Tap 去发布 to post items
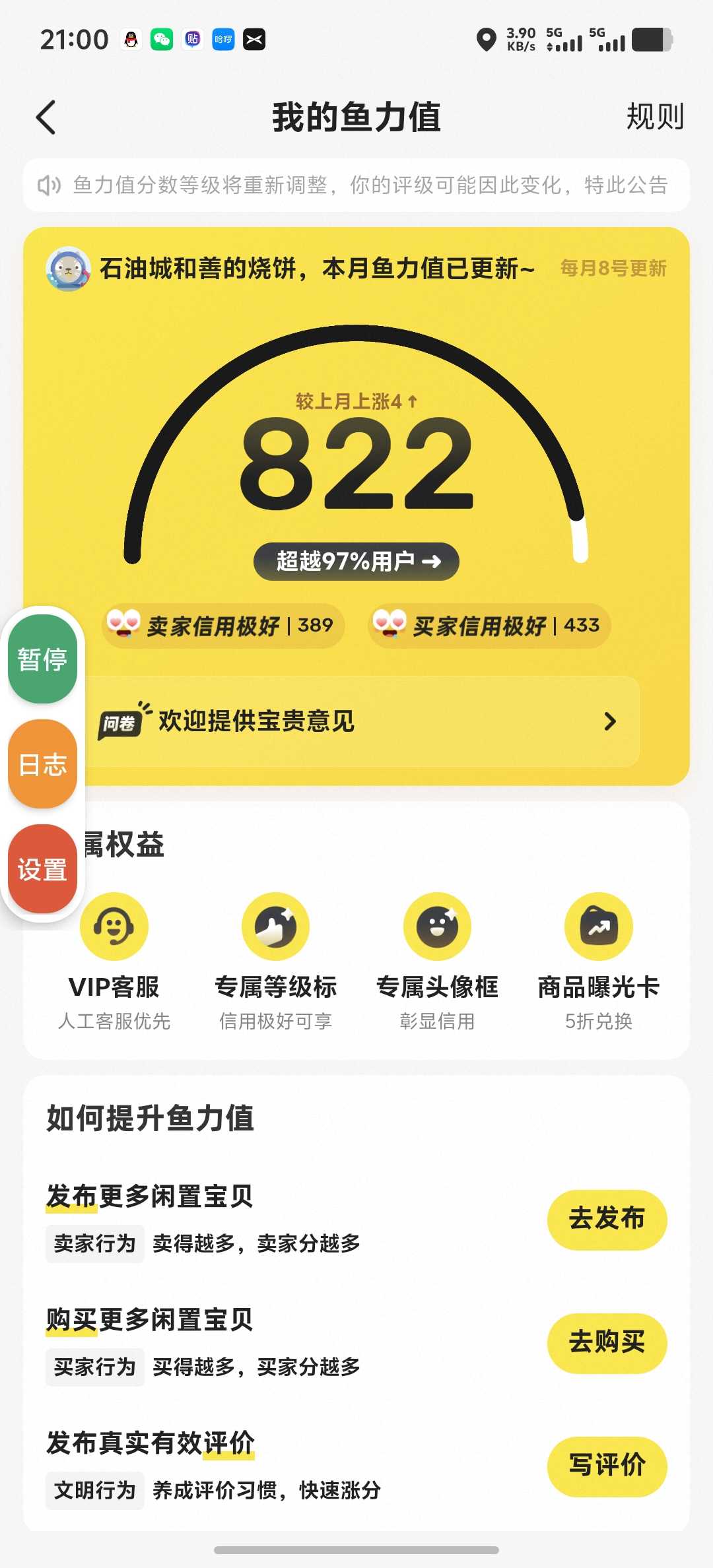This screenshot has width=713, height=1568. point(607,1220)
